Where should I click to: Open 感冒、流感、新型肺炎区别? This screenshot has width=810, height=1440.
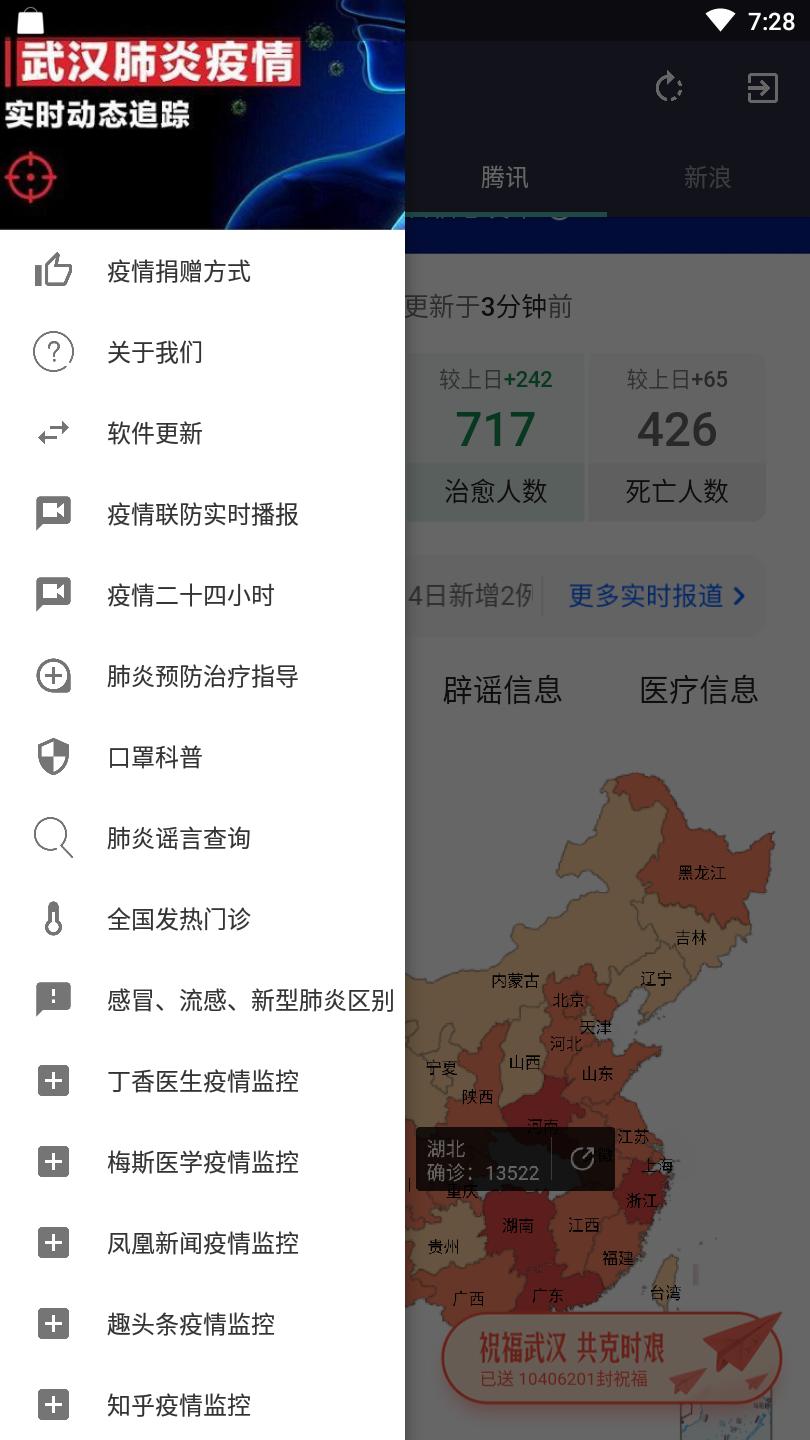[x=250, y=1001]
